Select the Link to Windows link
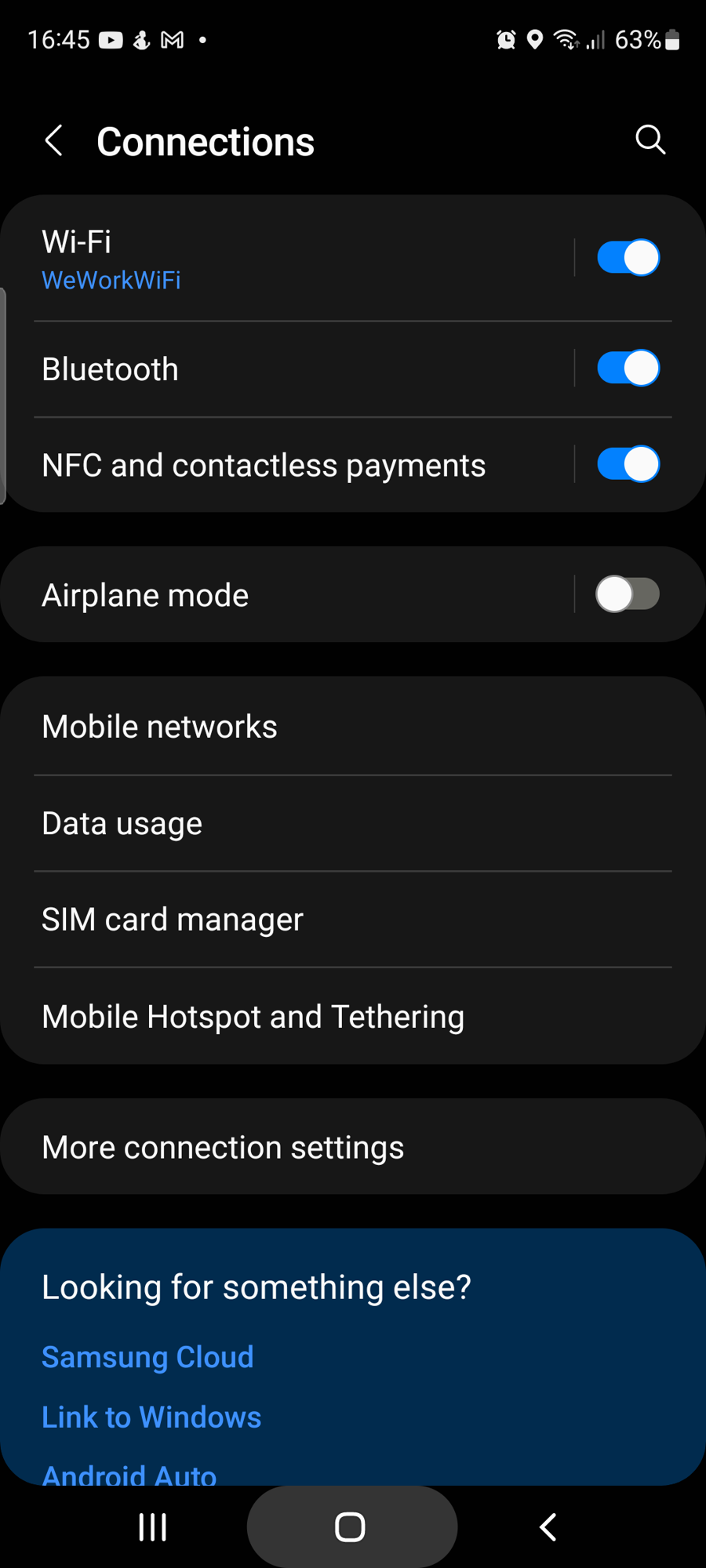The height and width of the screenshot is (1568, 706). tap(151, 1417)
